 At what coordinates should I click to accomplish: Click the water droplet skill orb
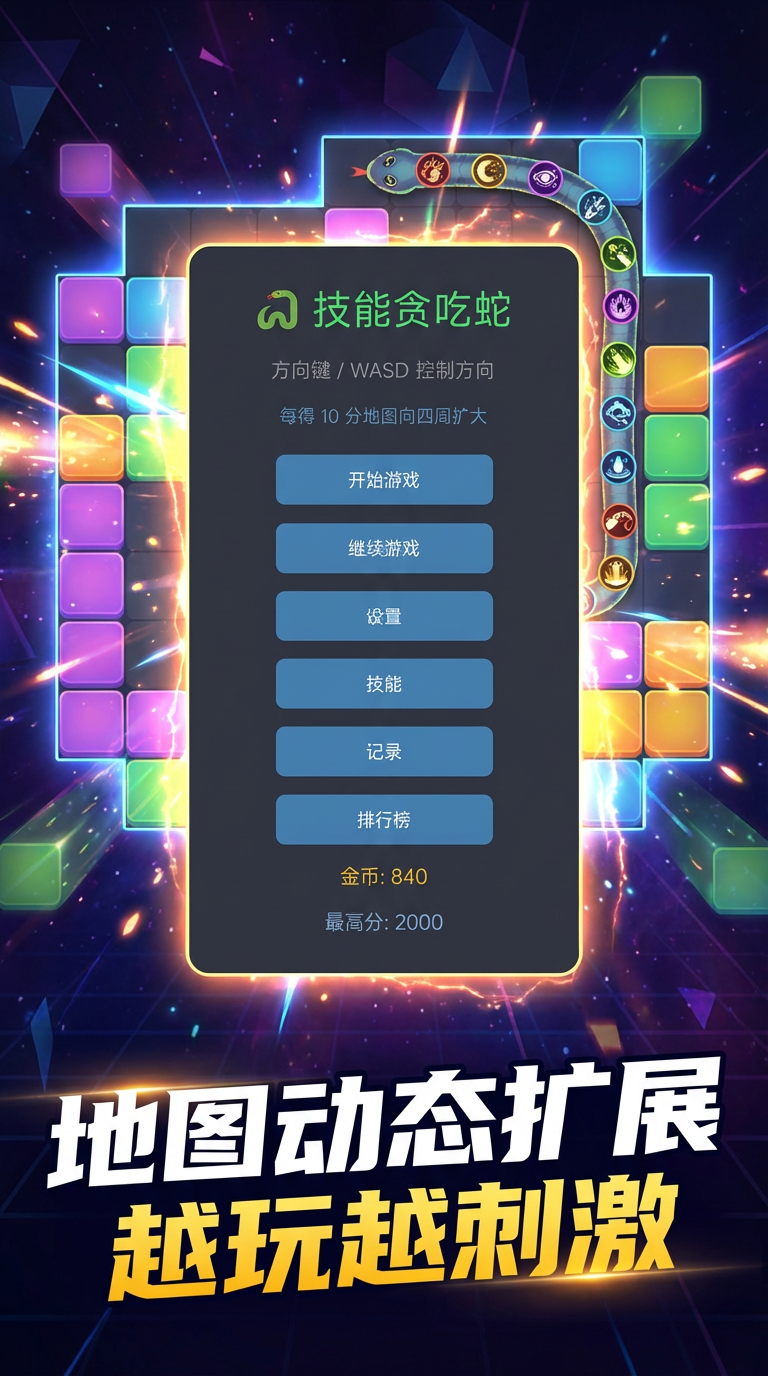click(617, 463)
